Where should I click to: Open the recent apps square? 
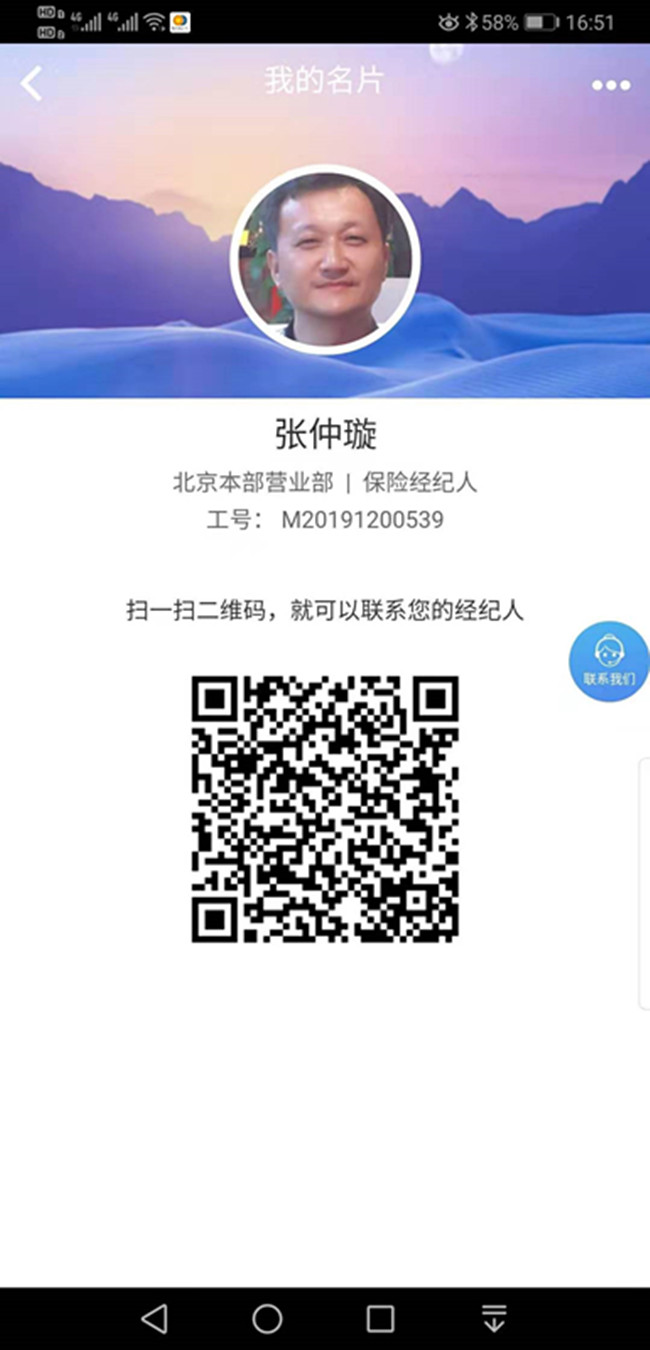coord(380,1318)
